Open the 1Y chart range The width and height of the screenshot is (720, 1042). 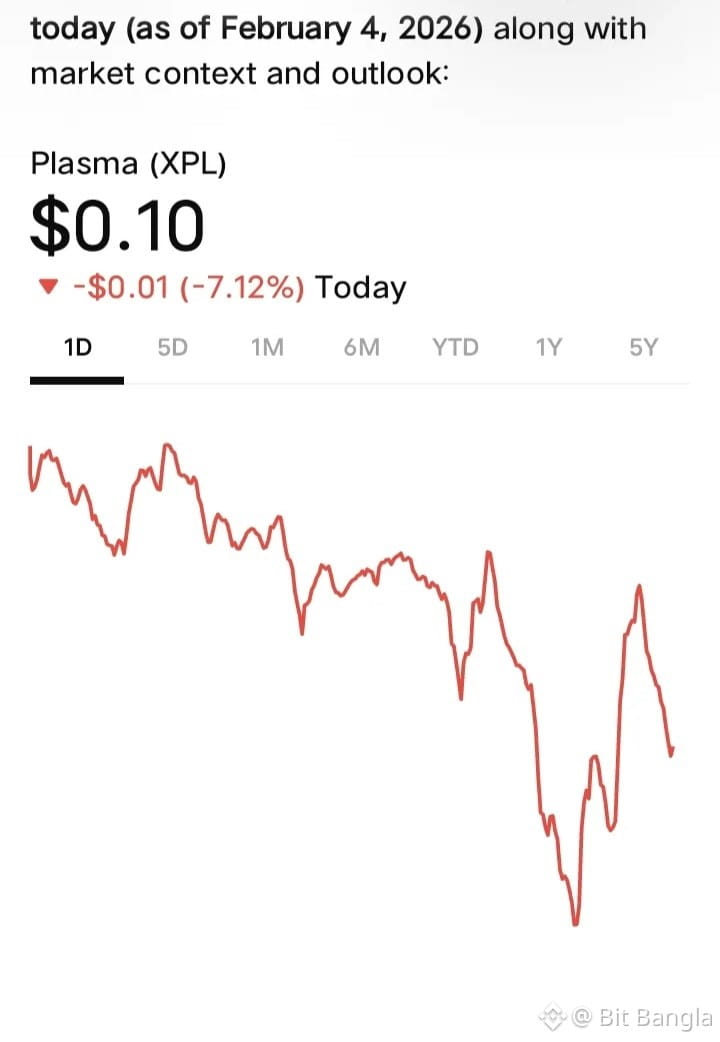point(549,348)
